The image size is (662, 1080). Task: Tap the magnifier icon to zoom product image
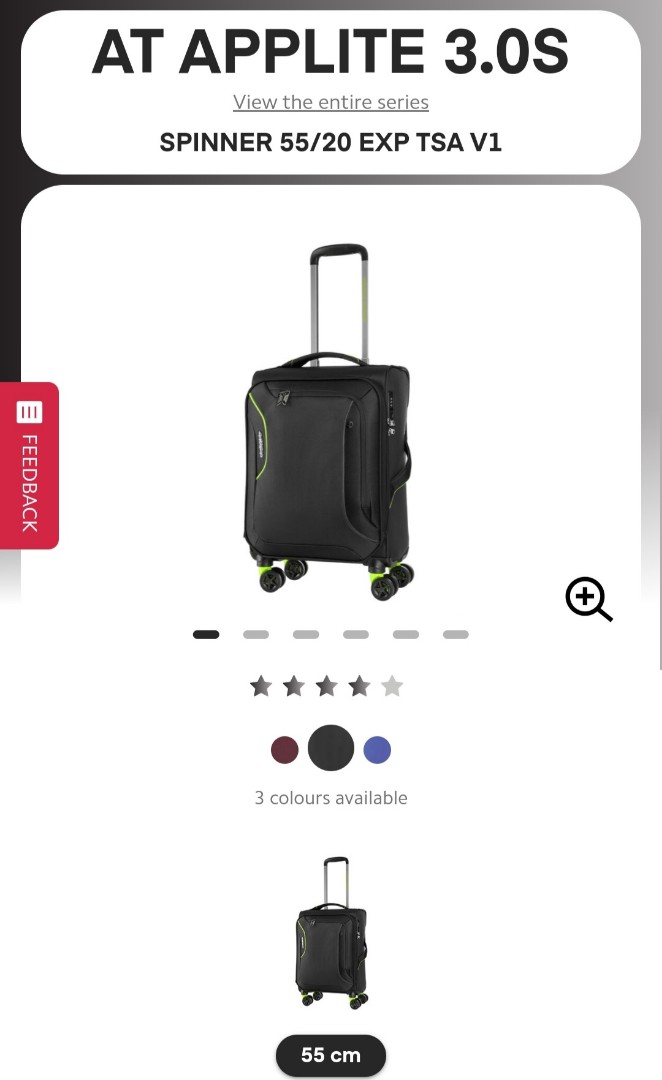[x=589, y=599]
